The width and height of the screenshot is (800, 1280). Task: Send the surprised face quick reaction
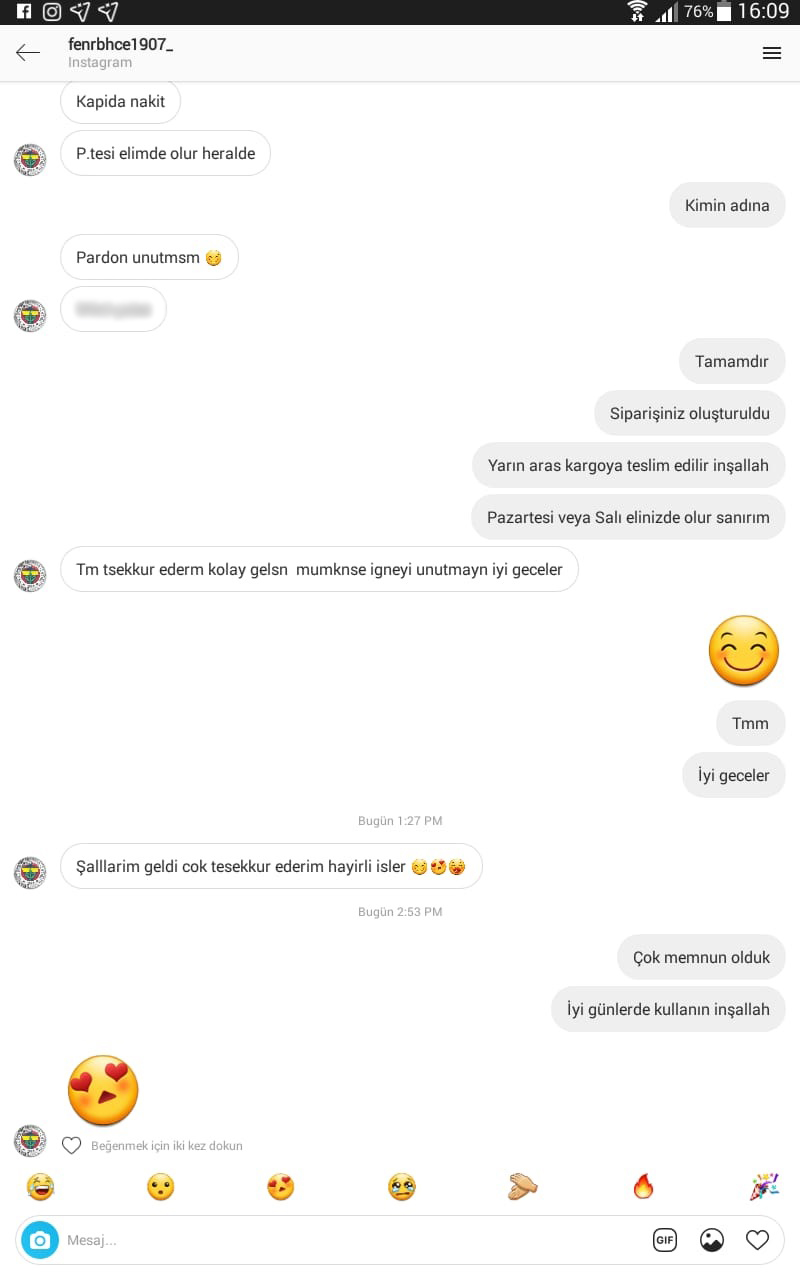pyautogui.click(x=160, y=1187)
